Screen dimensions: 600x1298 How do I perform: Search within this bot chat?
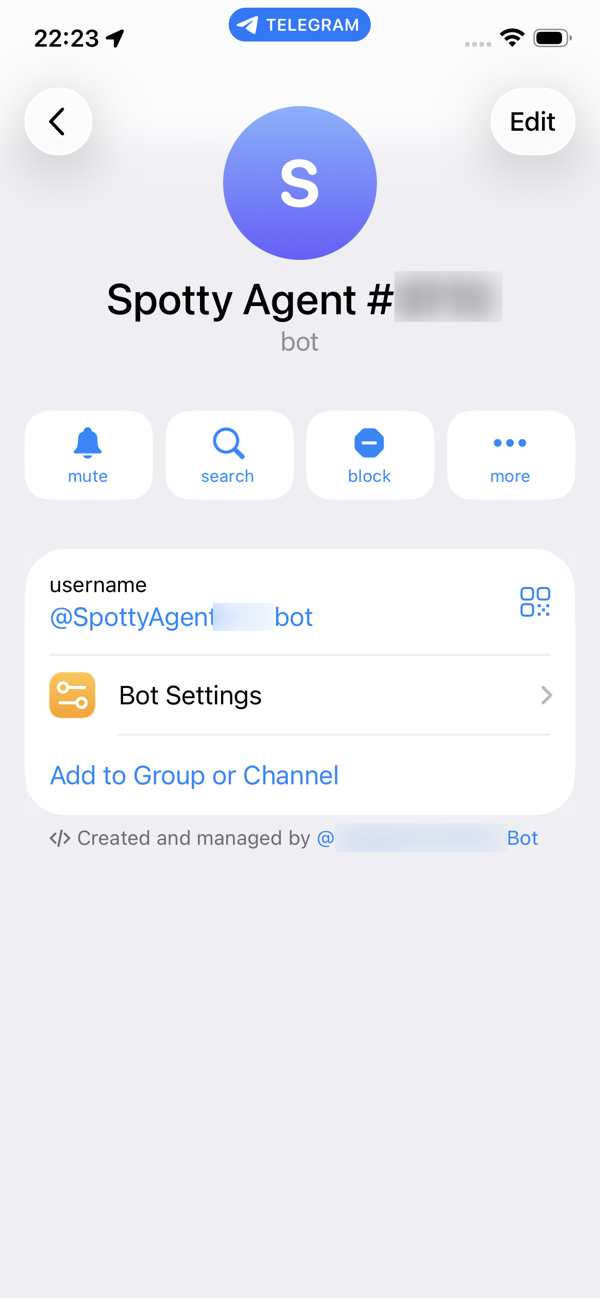point(228,455)
